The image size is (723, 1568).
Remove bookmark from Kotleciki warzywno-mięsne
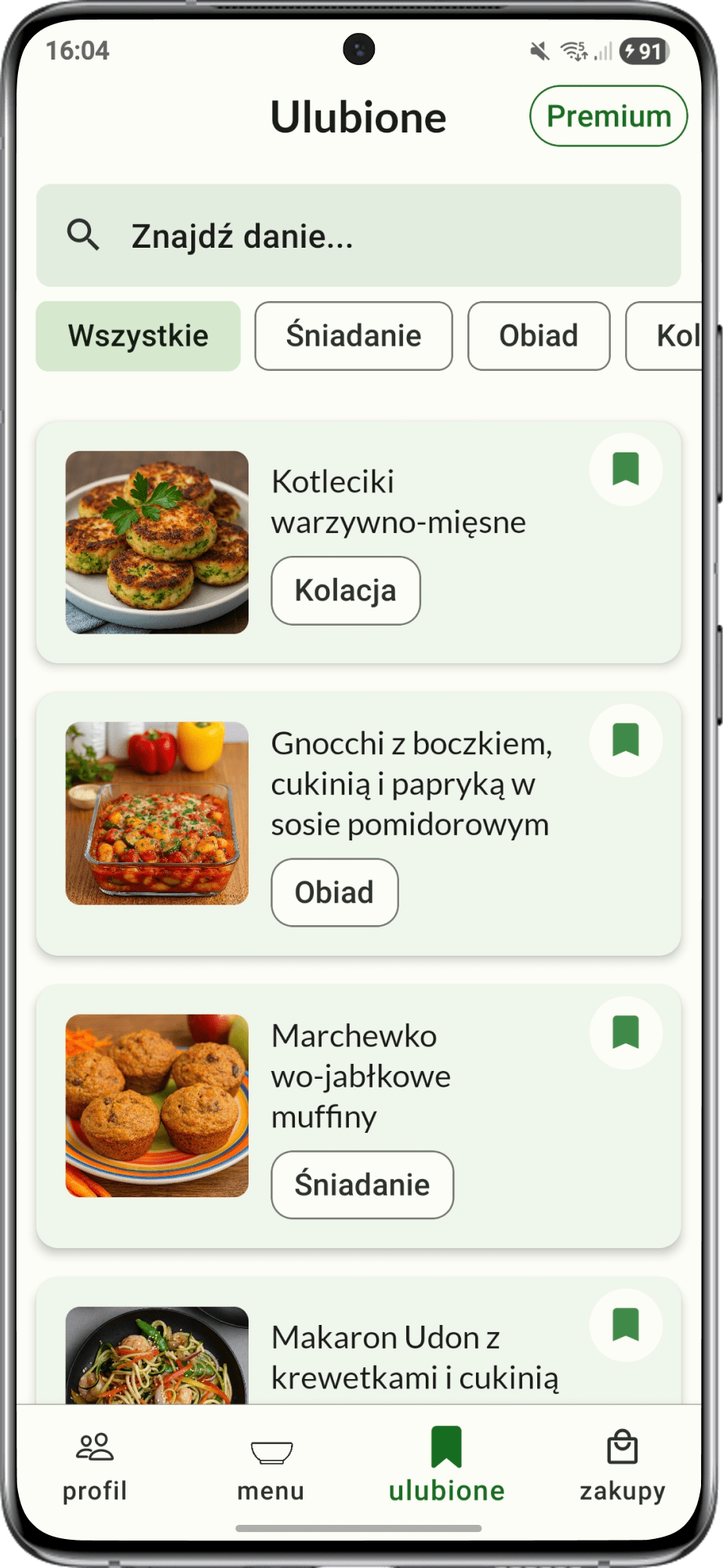point(626,469)
